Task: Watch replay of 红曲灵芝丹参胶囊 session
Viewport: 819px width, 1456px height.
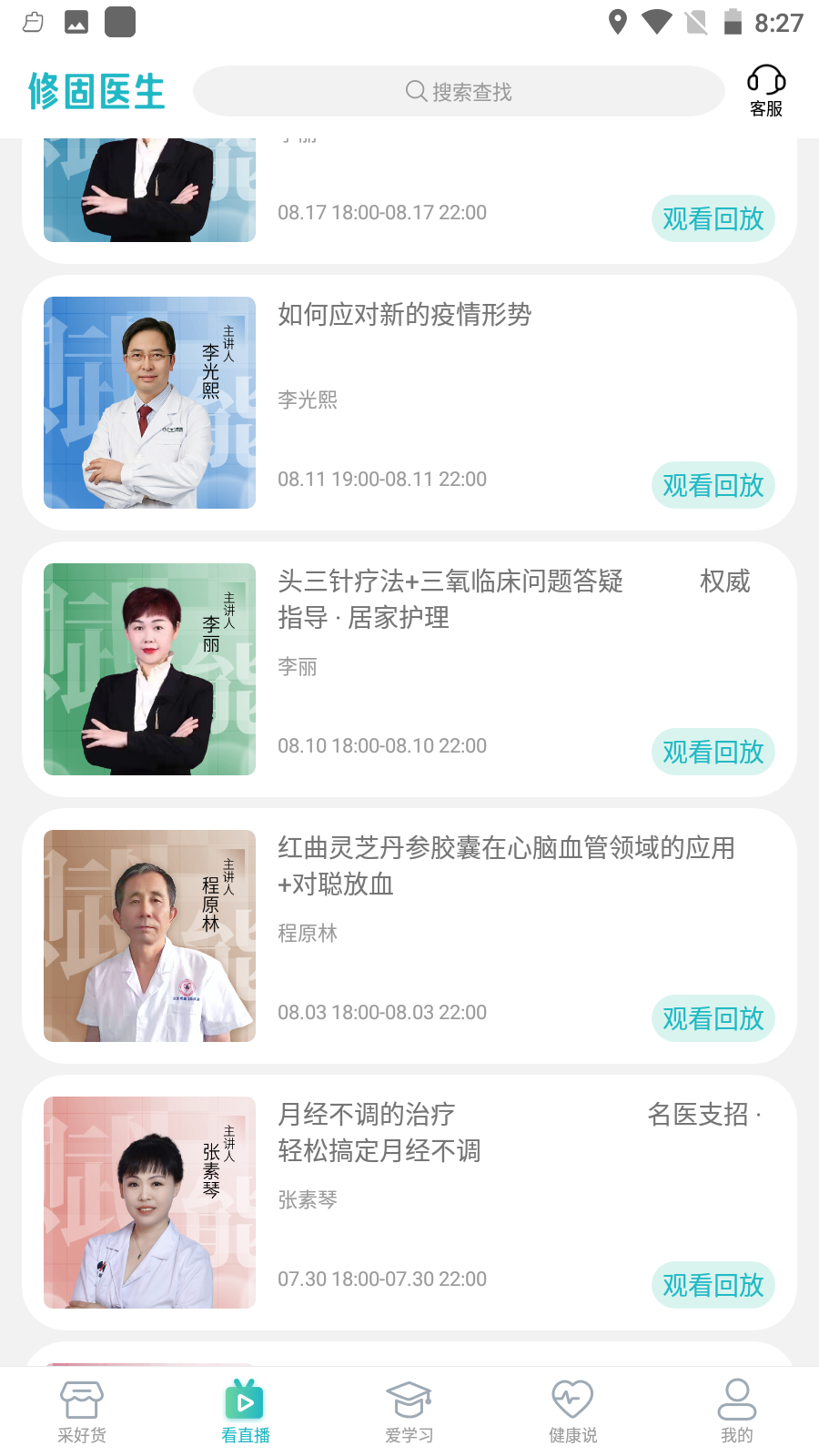Action: (x=713, y=1018)
